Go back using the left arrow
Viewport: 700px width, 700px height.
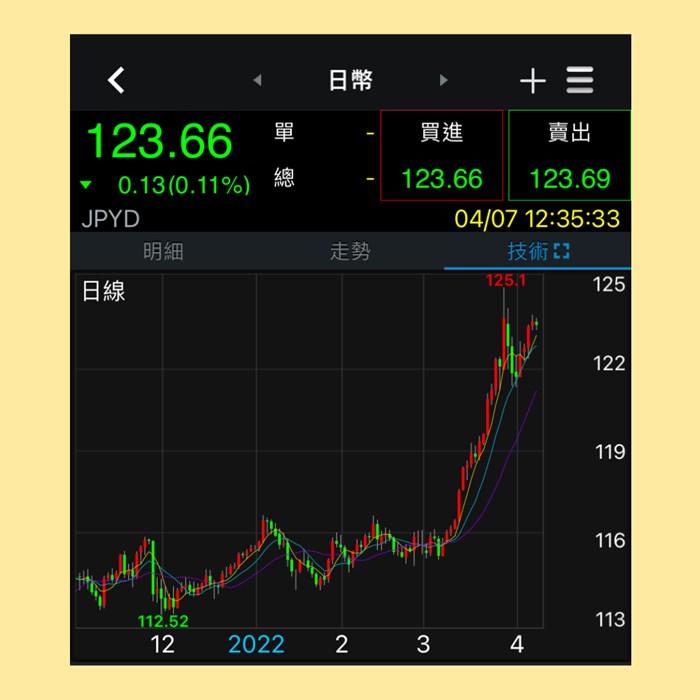coord(117,80)
